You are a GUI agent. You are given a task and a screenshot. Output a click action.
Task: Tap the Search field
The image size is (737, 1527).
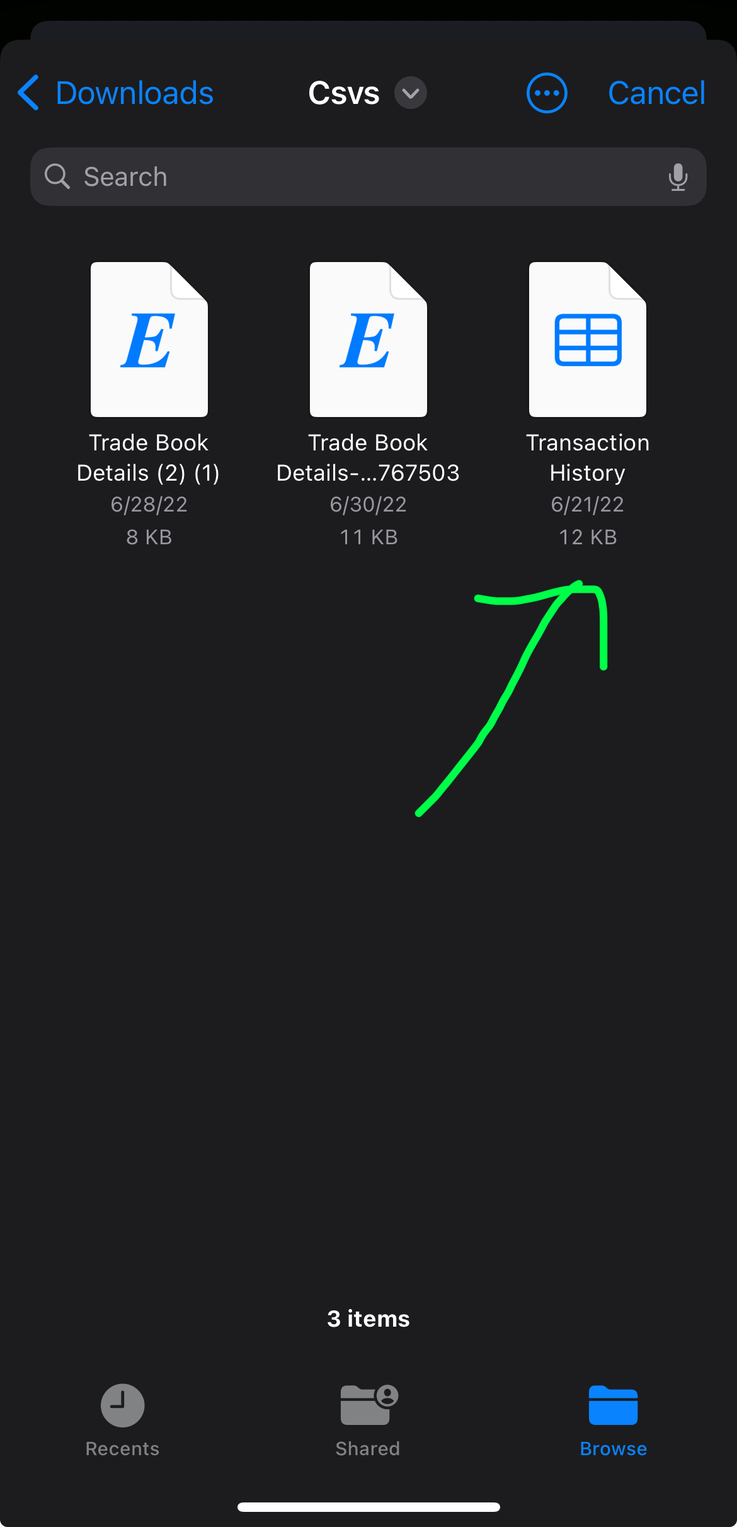click(350, 177)
